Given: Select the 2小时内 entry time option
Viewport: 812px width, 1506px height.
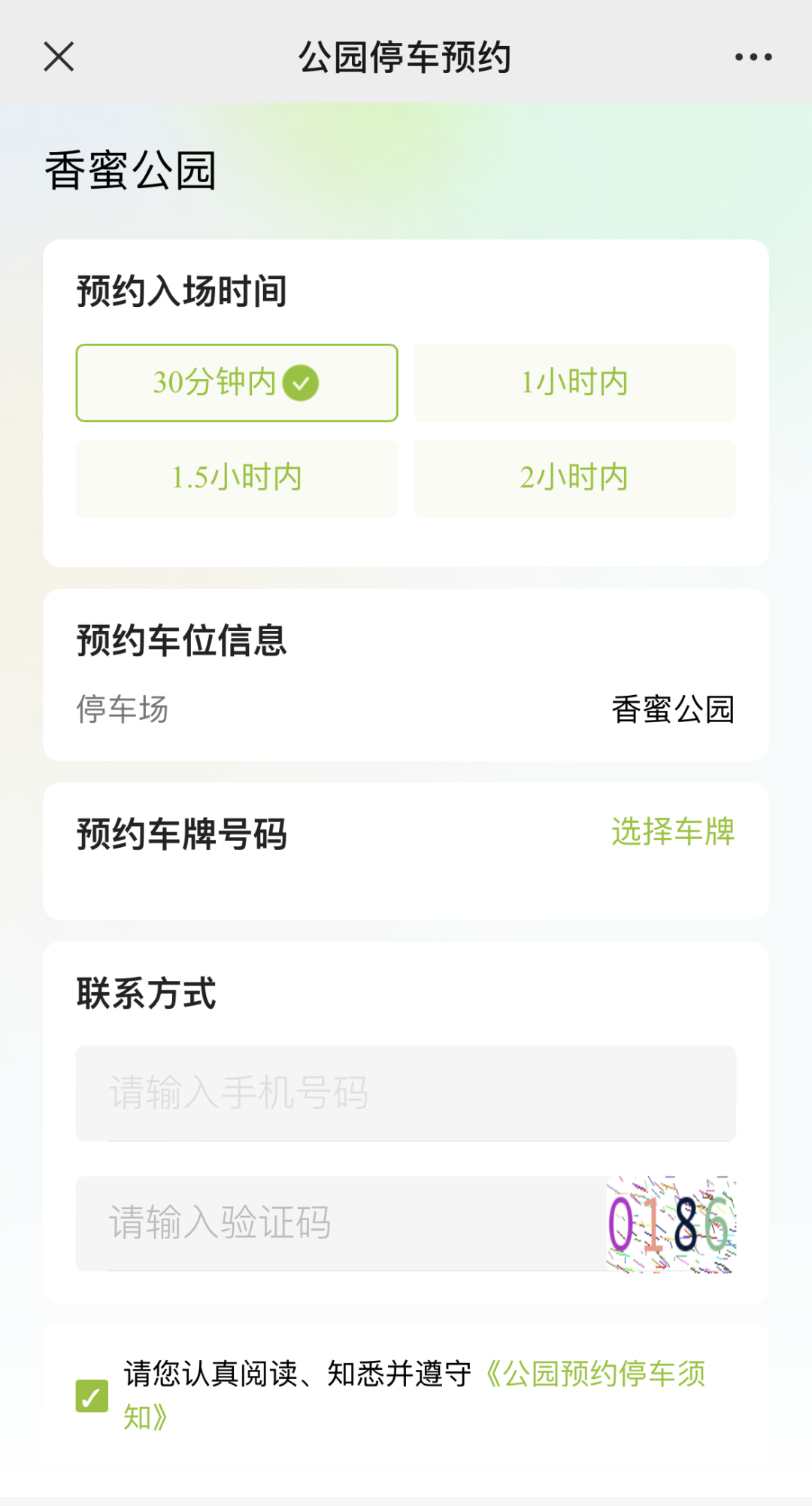Looking at the screenshot, I should [x=574, y=478].
